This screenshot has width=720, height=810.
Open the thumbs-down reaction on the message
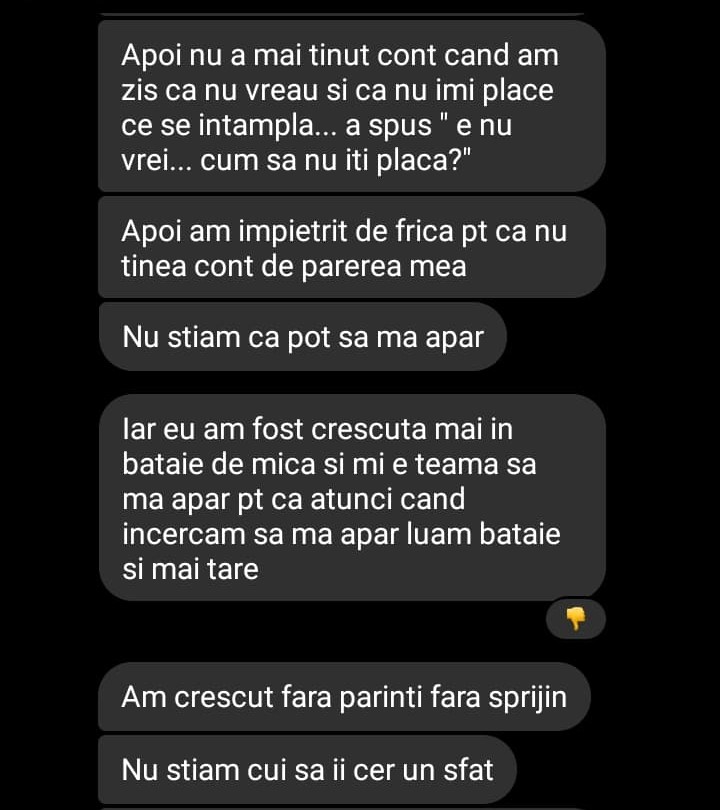[x=575, y=619]
